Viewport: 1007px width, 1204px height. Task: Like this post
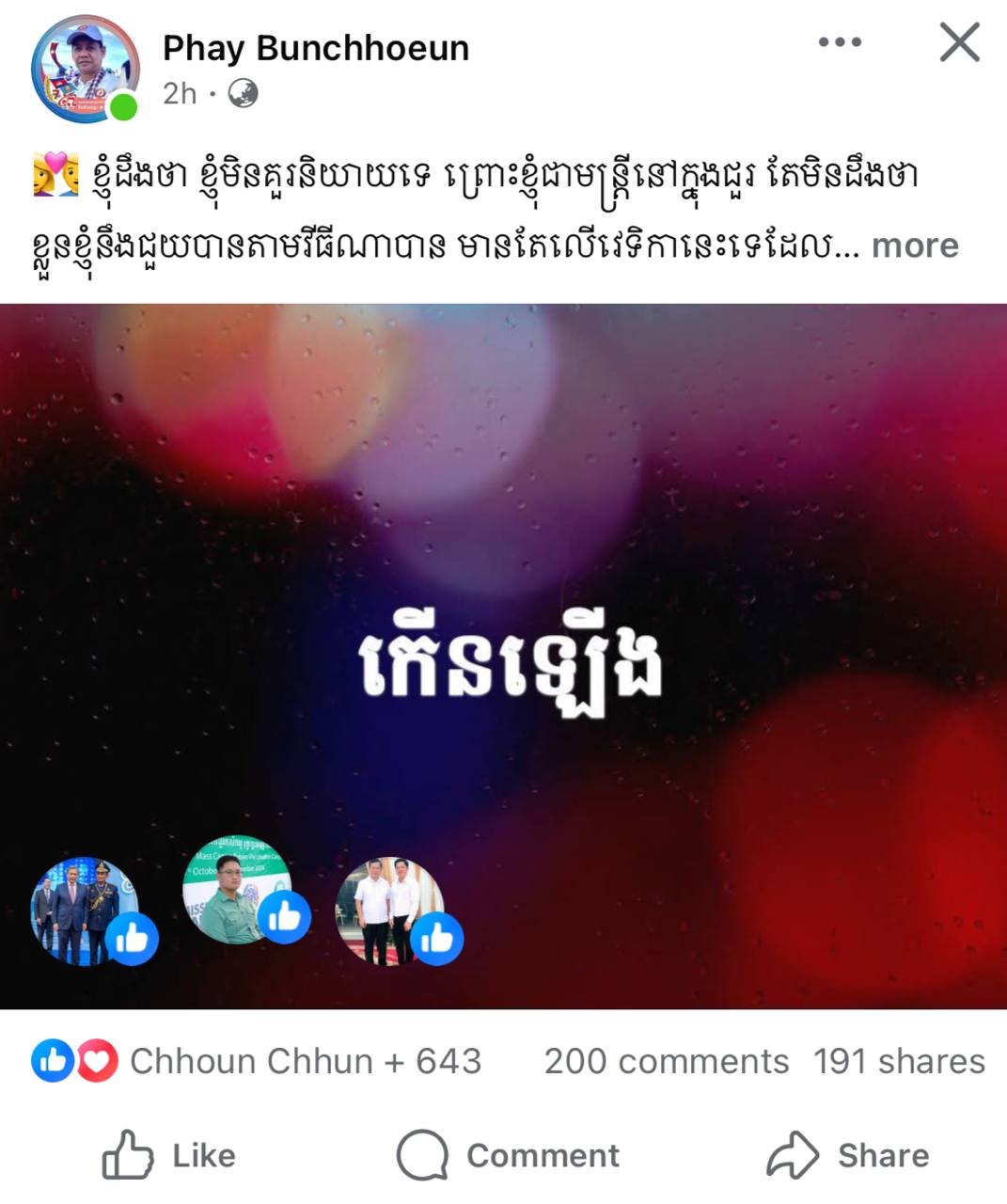click(x=169, y=1155)
